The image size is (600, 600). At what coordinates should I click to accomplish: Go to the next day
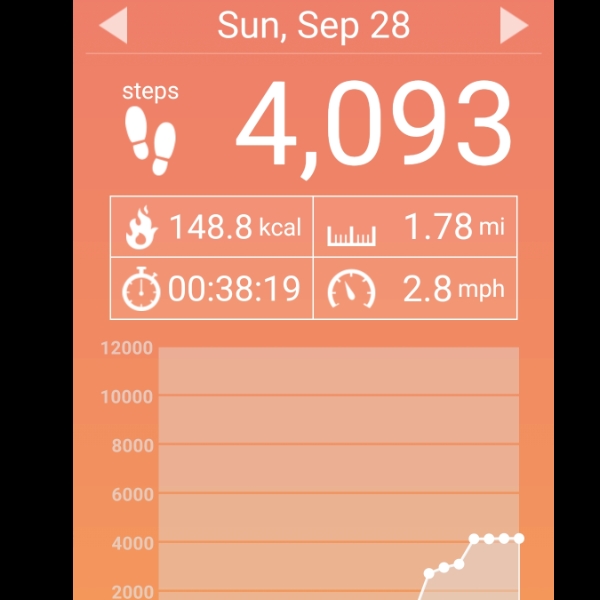coord(514,25)
